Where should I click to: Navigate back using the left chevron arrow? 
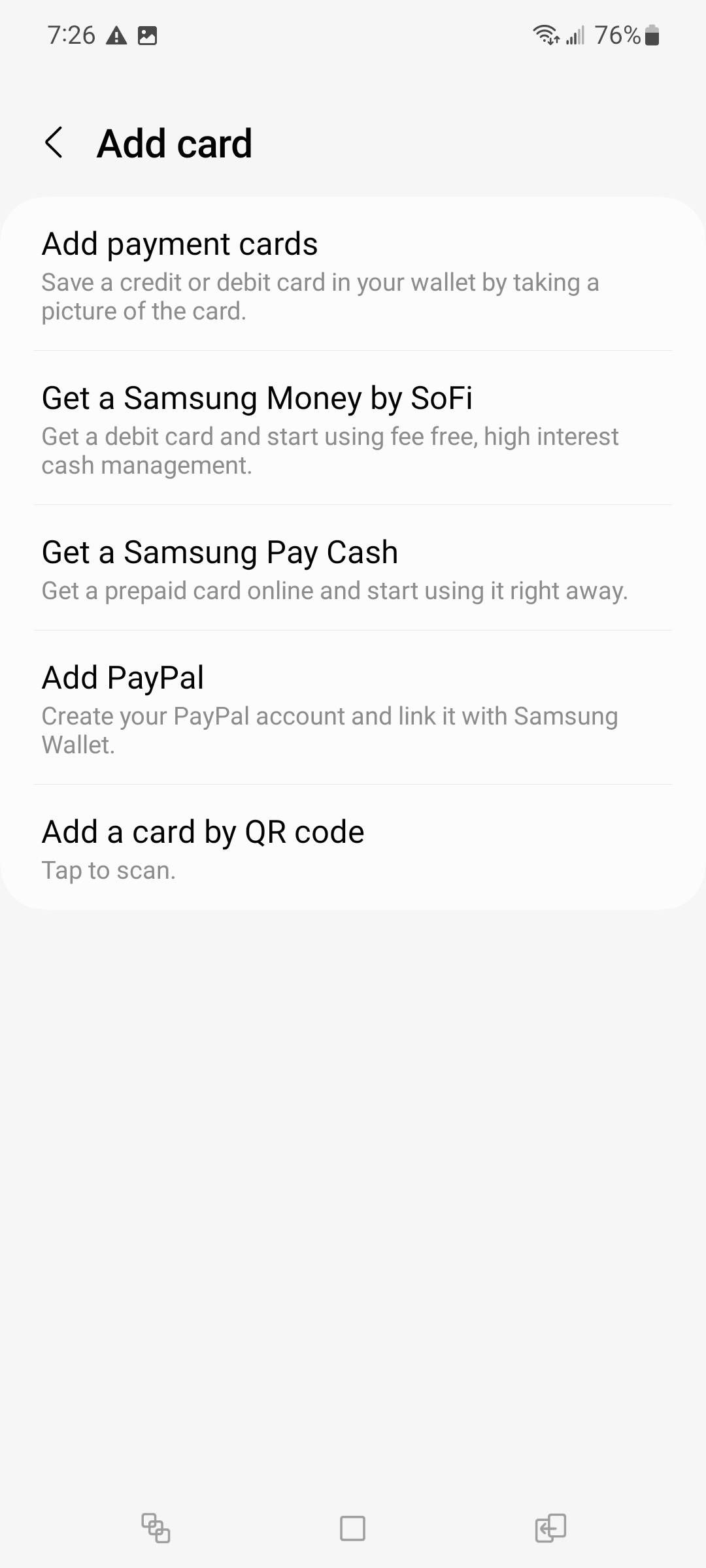pyautogui.click(x=55, y=142)
